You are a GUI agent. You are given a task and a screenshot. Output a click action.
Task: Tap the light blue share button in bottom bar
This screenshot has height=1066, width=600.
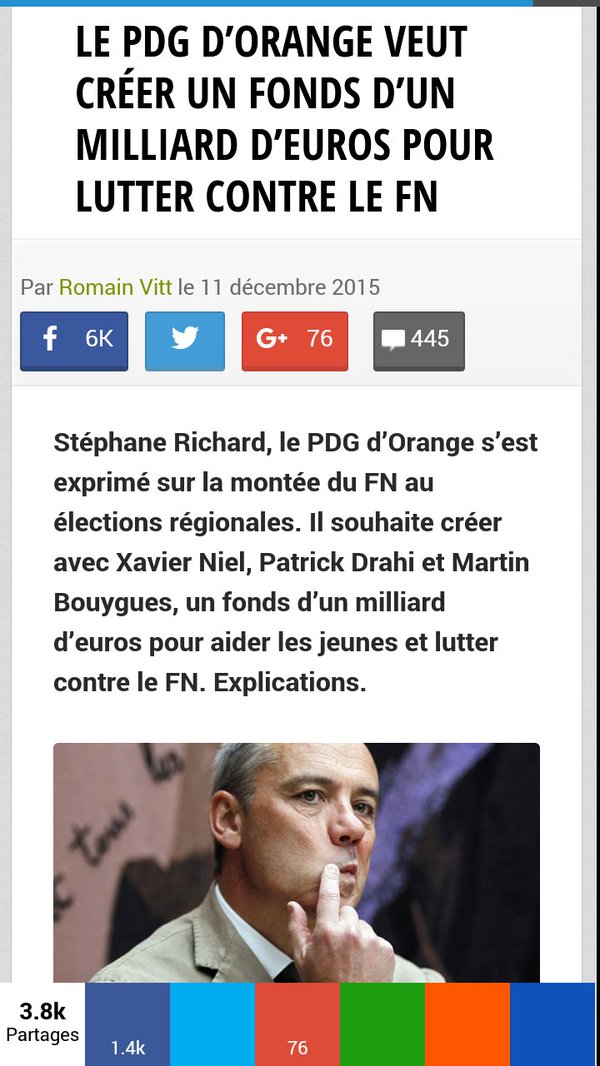pyautogui.click(x=212, y=1024)
